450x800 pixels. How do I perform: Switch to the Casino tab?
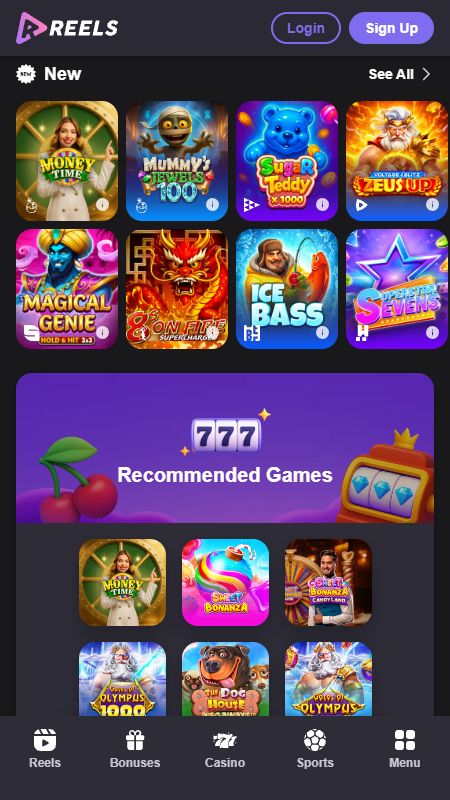tap(225, 748)
